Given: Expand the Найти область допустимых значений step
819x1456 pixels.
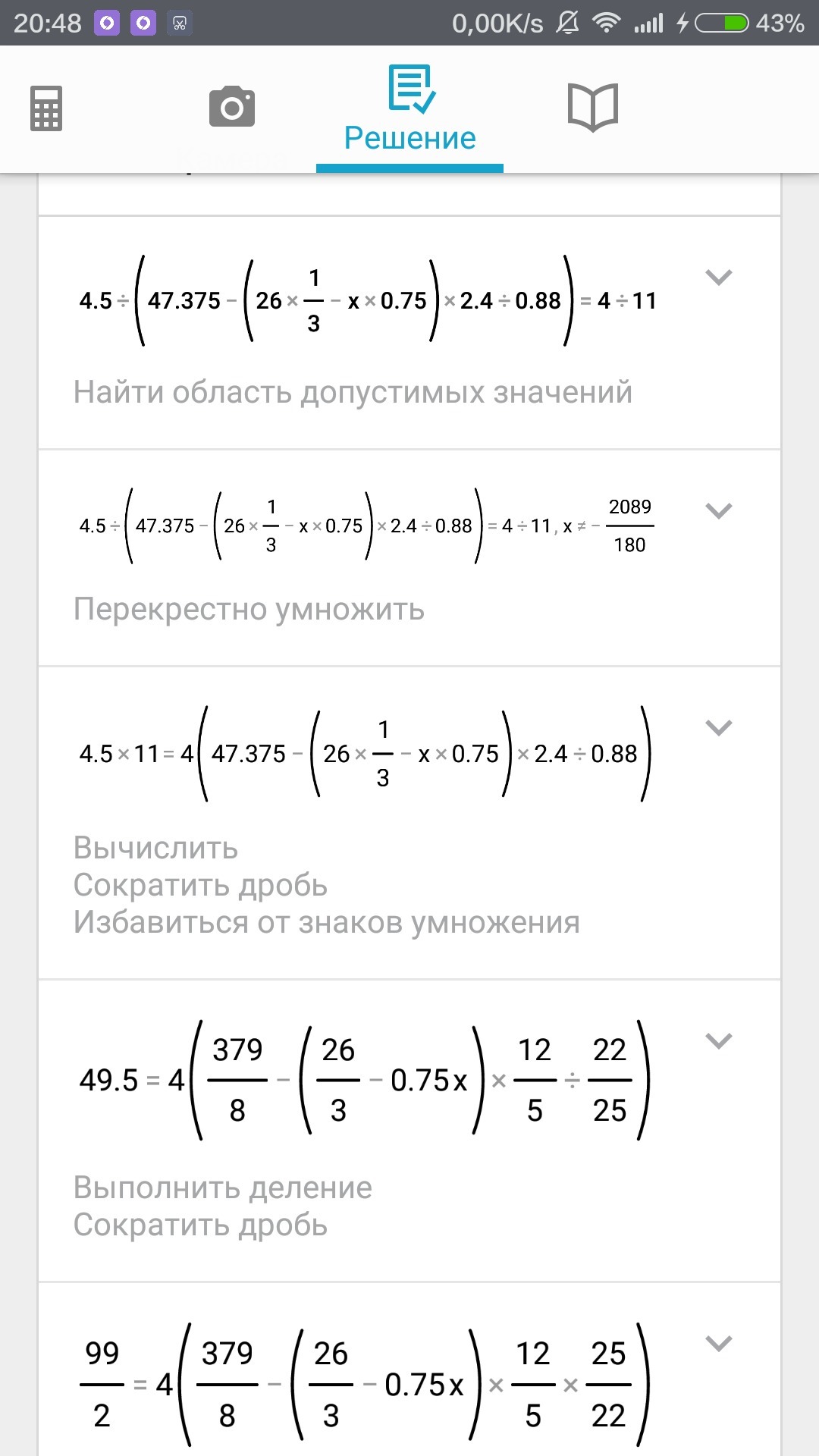Looking at the screenshot, I should point(719,277).
